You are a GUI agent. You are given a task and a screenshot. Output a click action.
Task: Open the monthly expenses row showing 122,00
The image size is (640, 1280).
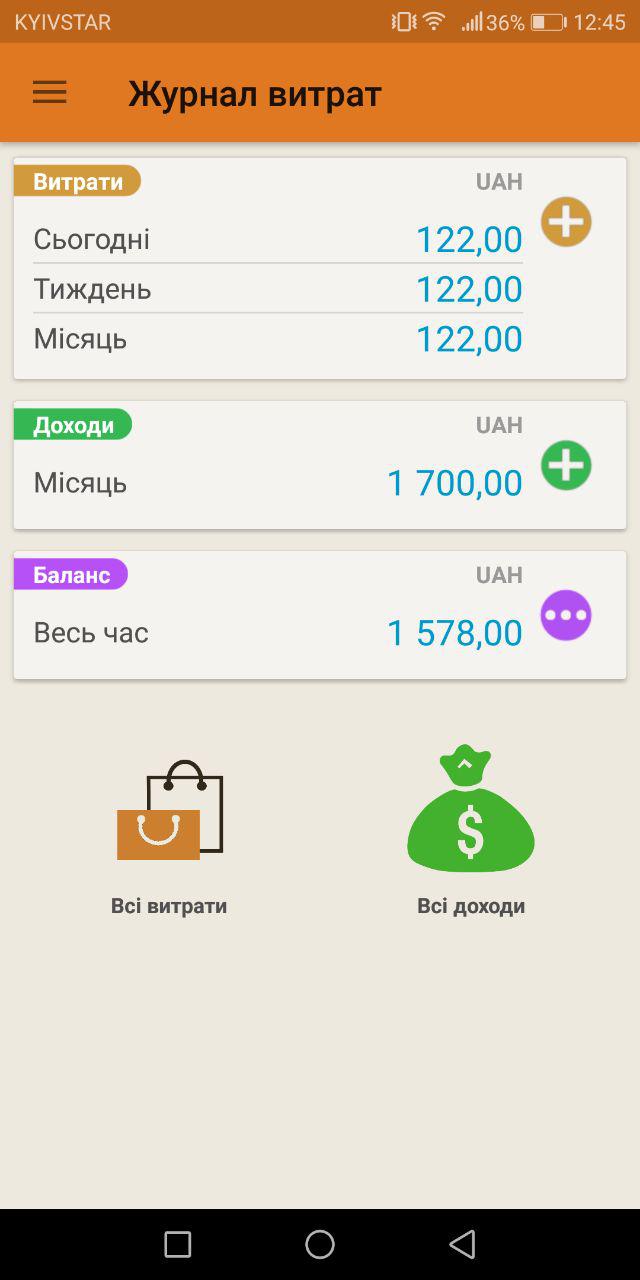click(277, 339)
